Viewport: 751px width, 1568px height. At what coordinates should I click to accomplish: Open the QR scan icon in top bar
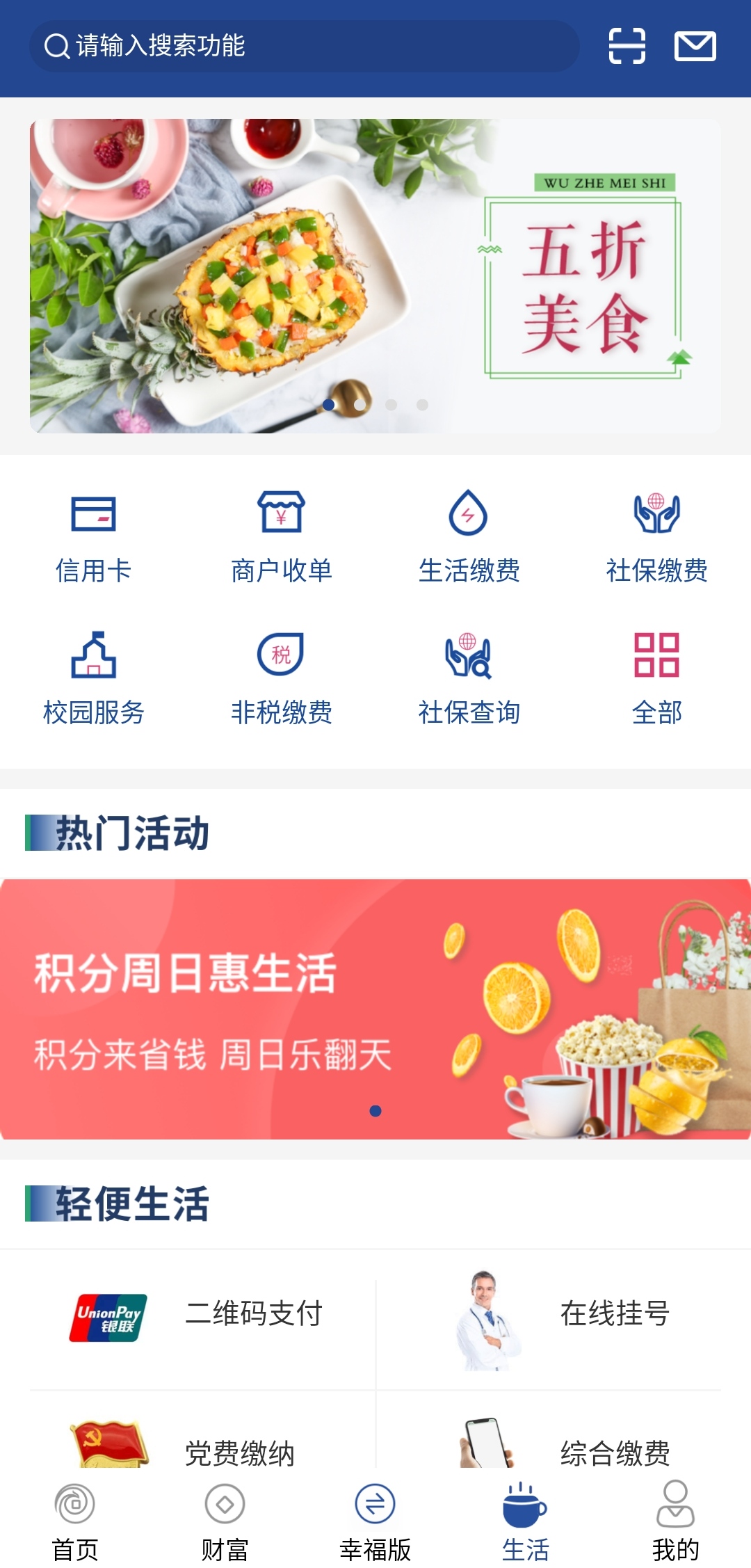click(x=624, y=46)
